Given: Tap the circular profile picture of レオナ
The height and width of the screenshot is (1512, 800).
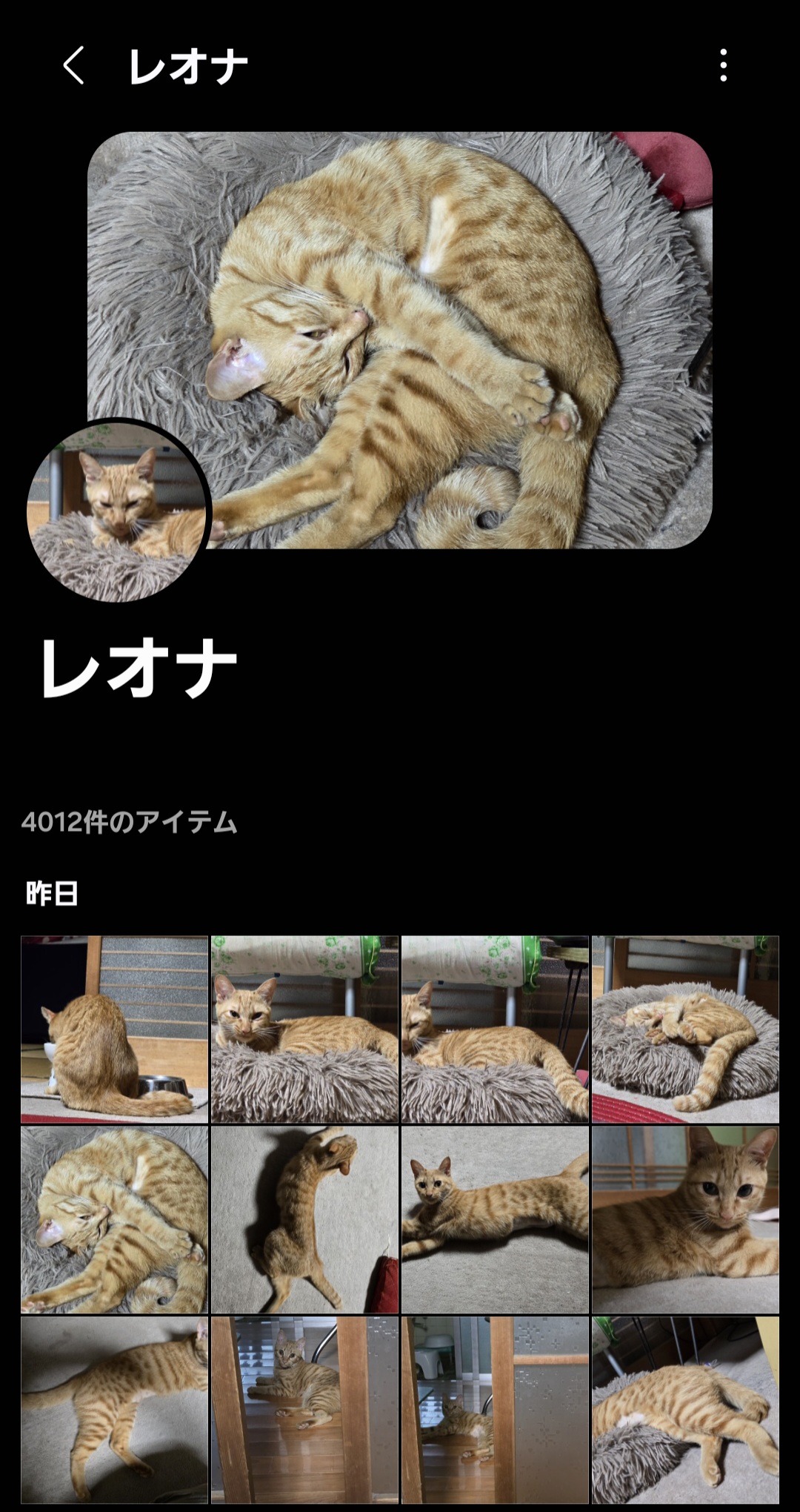Looking at the screenshot, I should (x=119, y=511).
